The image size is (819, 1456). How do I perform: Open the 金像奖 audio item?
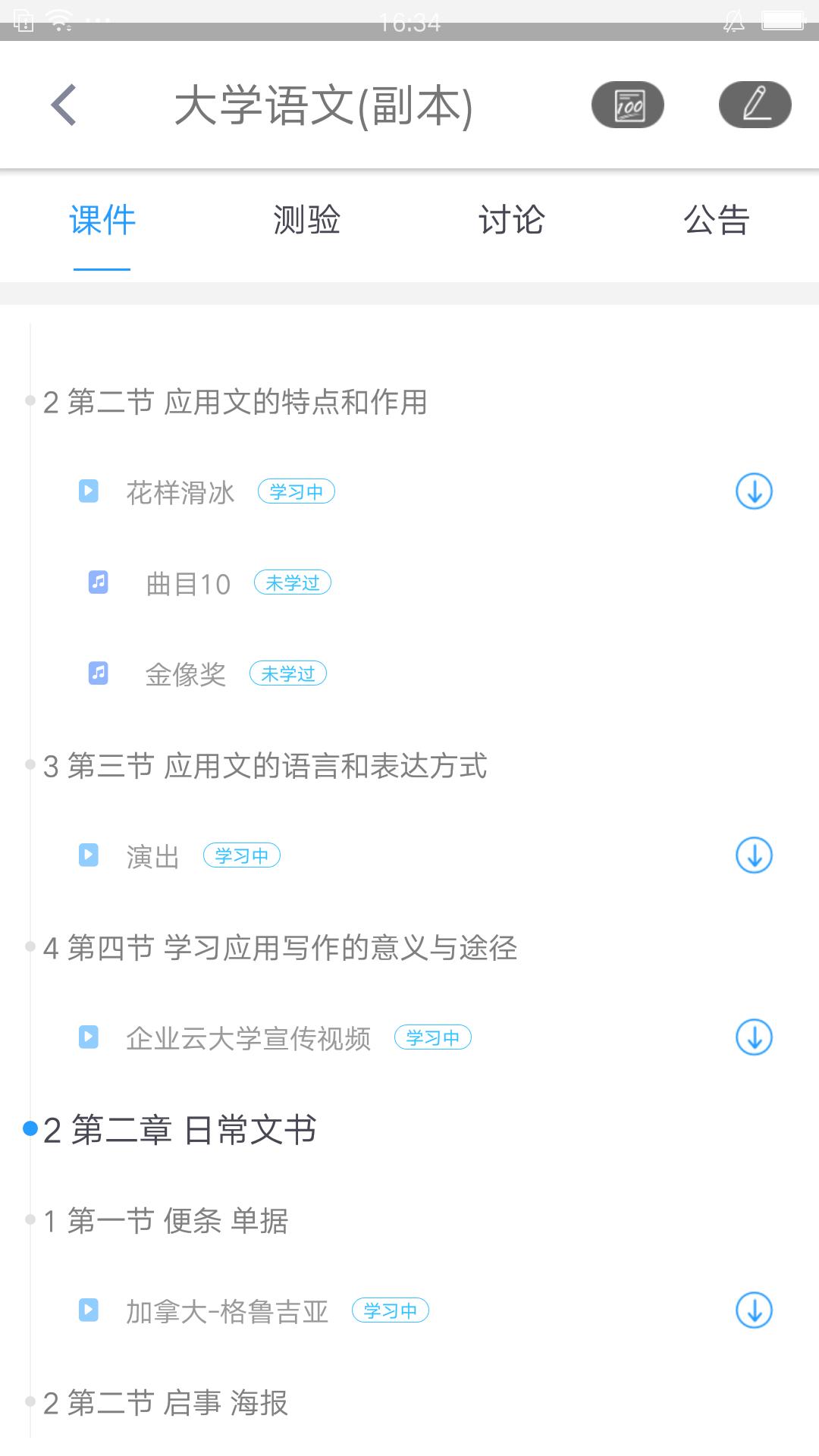[x=186, y=674]
